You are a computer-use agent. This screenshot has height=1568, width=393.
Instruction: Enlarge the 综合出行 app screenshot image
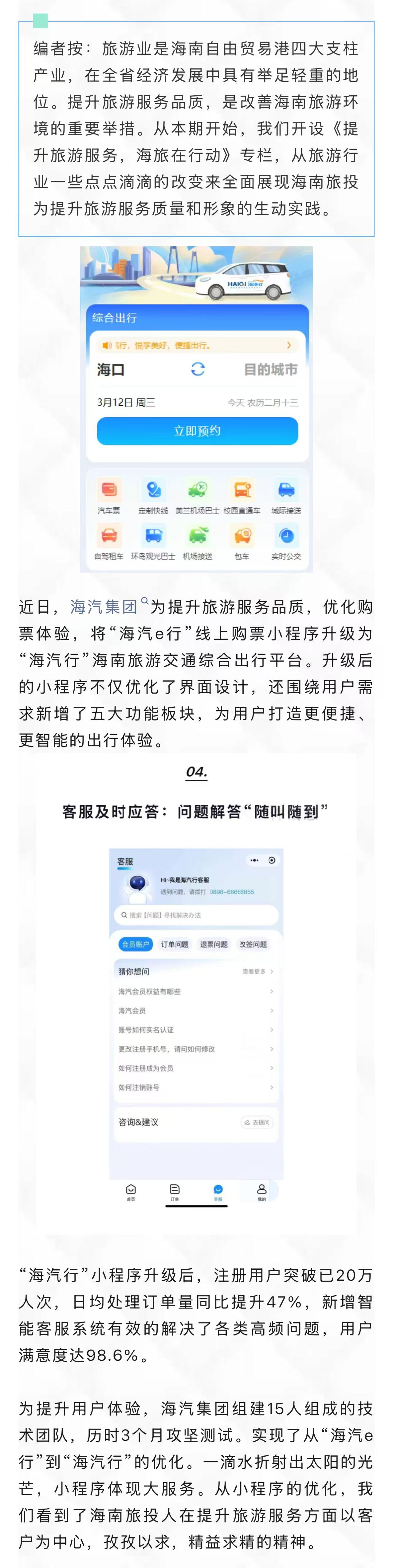(x=197, y=409)
